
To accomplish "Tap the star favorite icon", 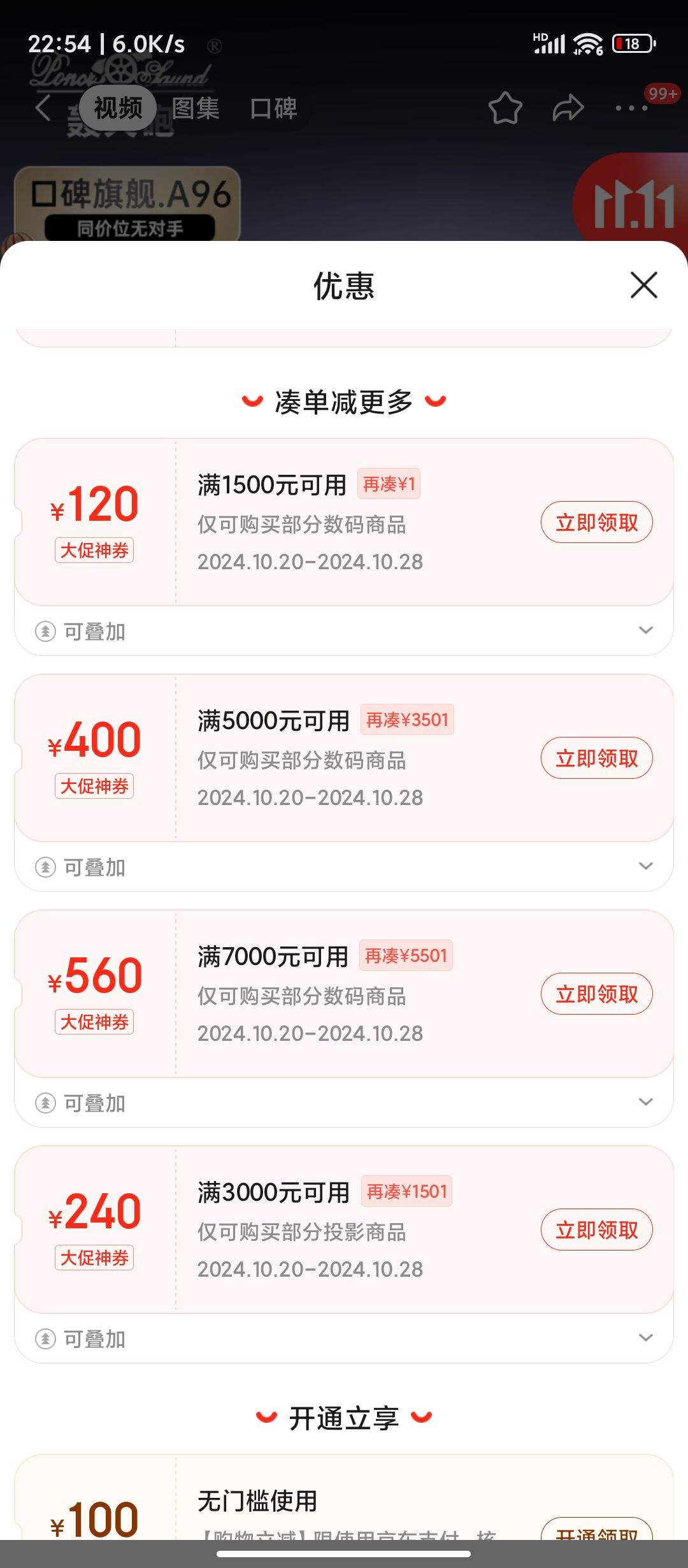I will tap(505, 108).
